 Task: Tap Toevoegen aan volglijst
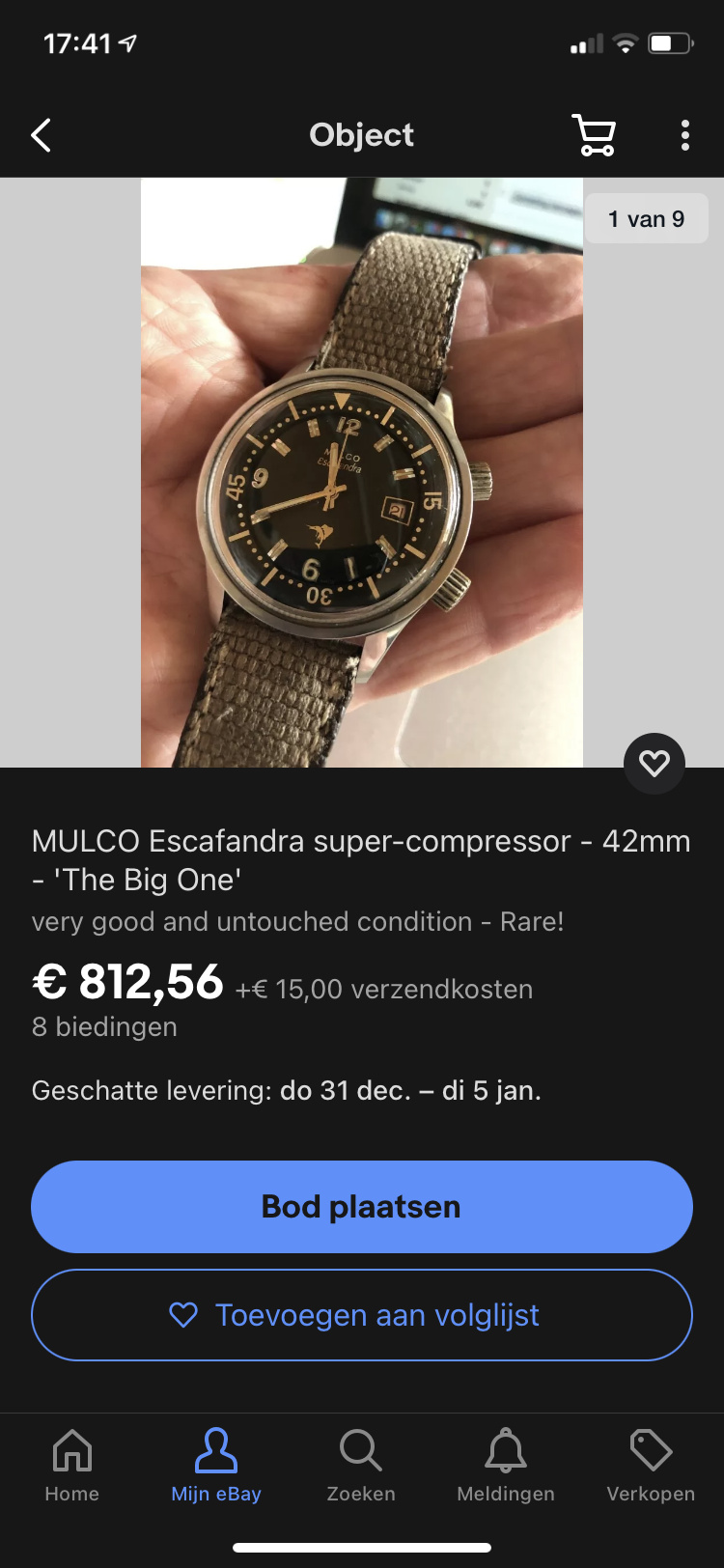[362, 1315]
